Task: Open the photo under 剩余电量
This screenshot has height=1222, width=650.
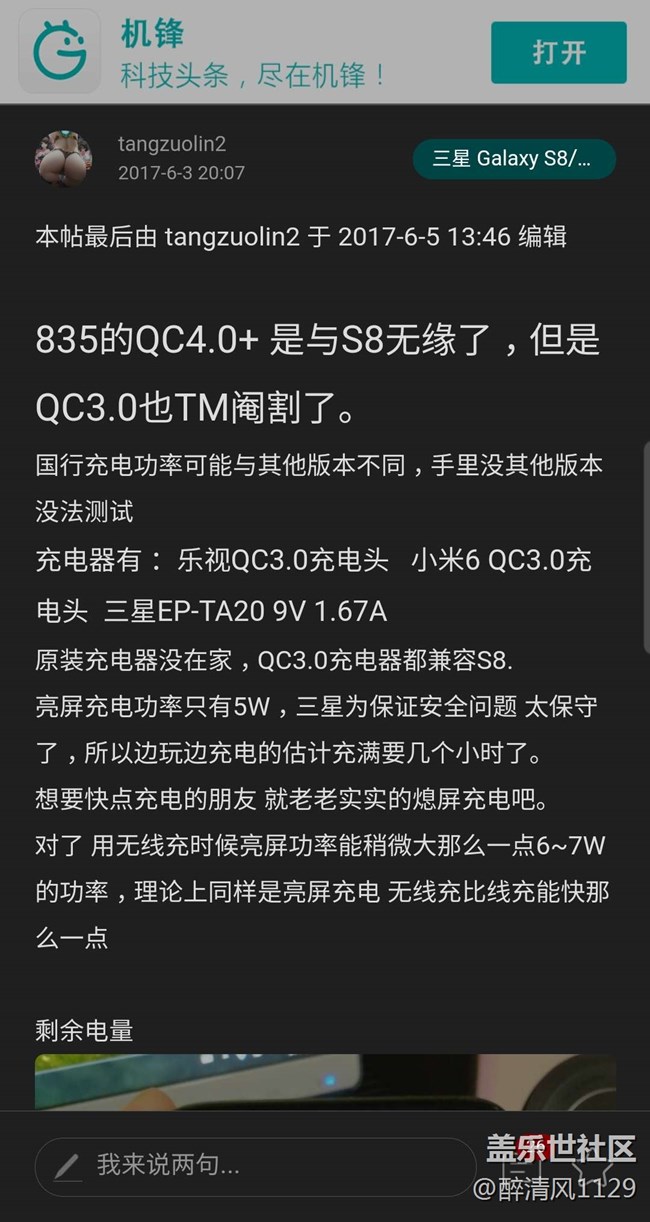Action: point(325,1082)
